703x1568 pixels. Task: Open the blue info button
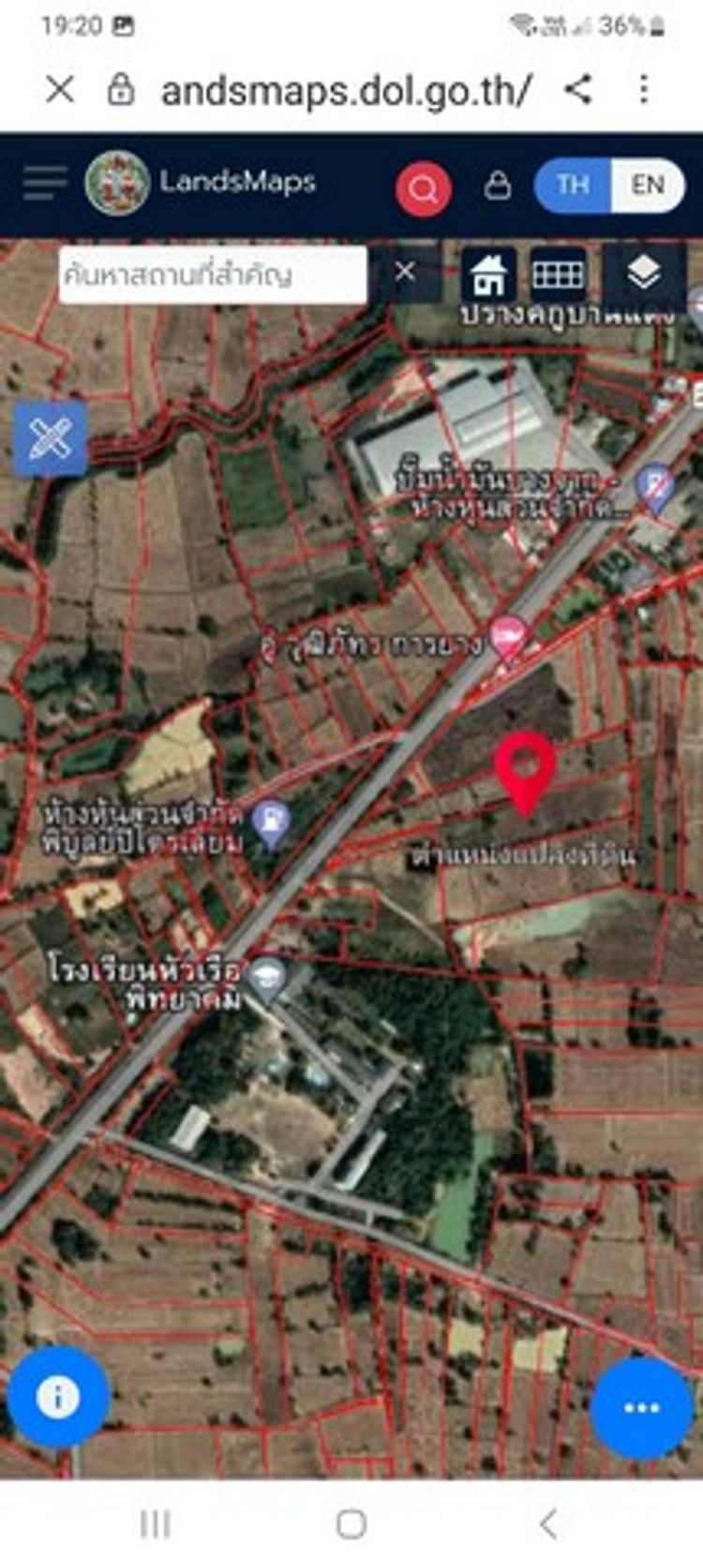tap(57, 1397)
